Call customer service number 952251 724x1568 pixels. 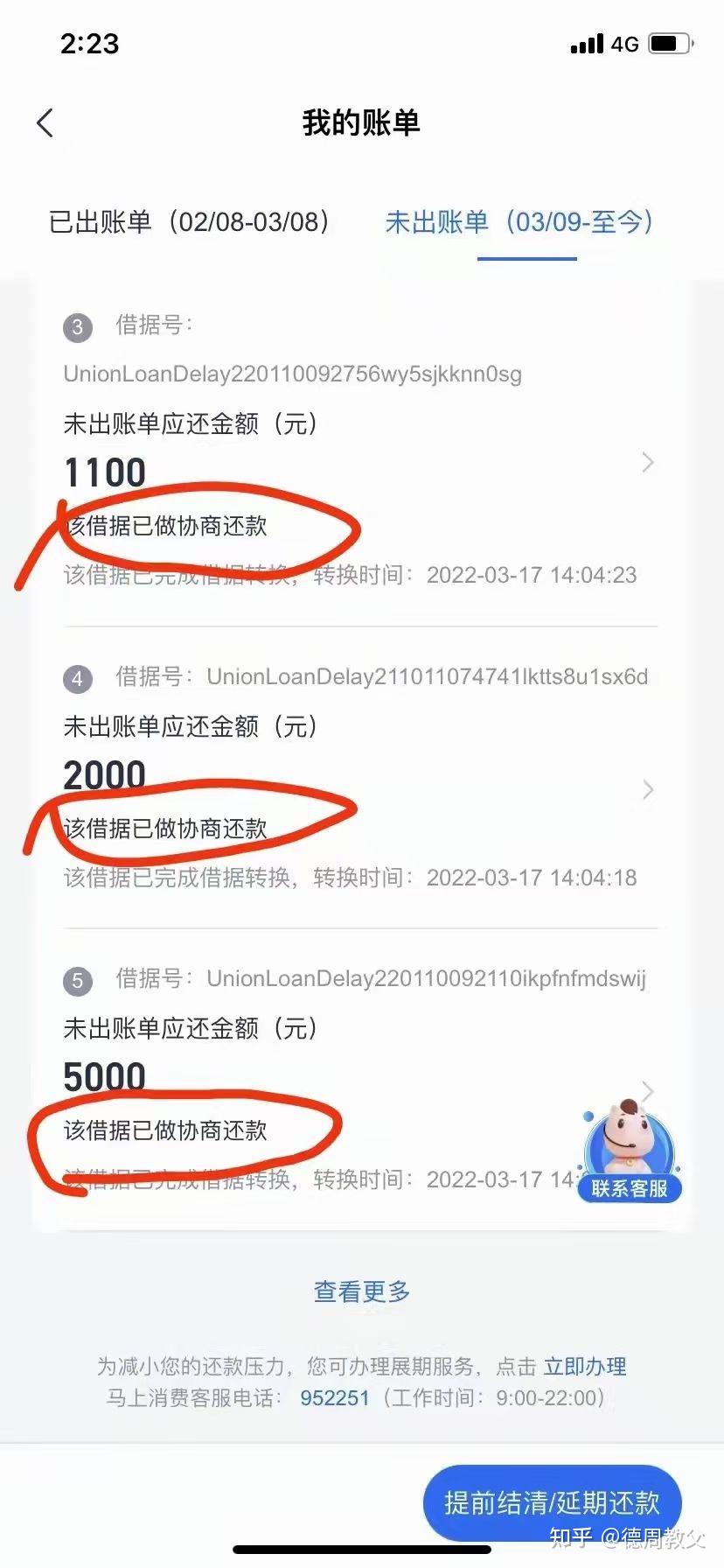[335, 1398]
